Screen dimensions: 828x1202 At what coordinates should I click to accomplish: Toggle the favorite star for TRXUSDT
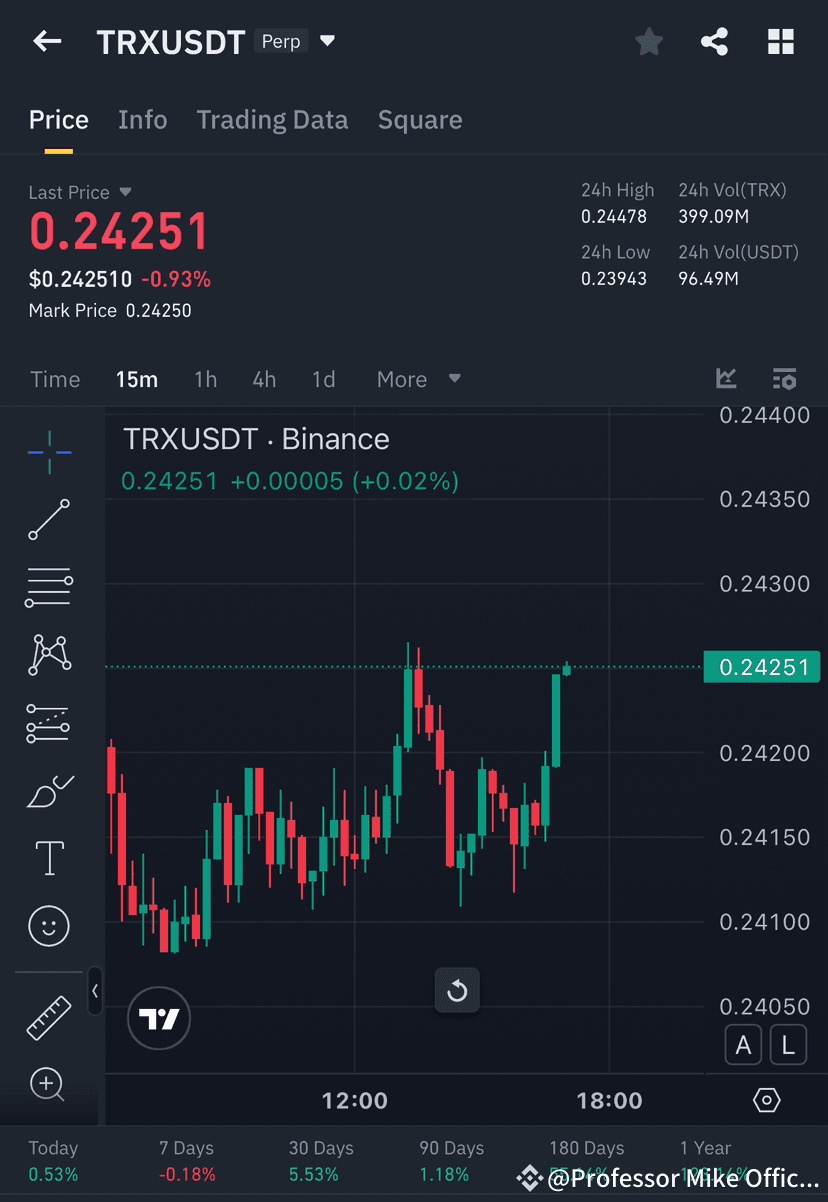(x=648, y=41)
